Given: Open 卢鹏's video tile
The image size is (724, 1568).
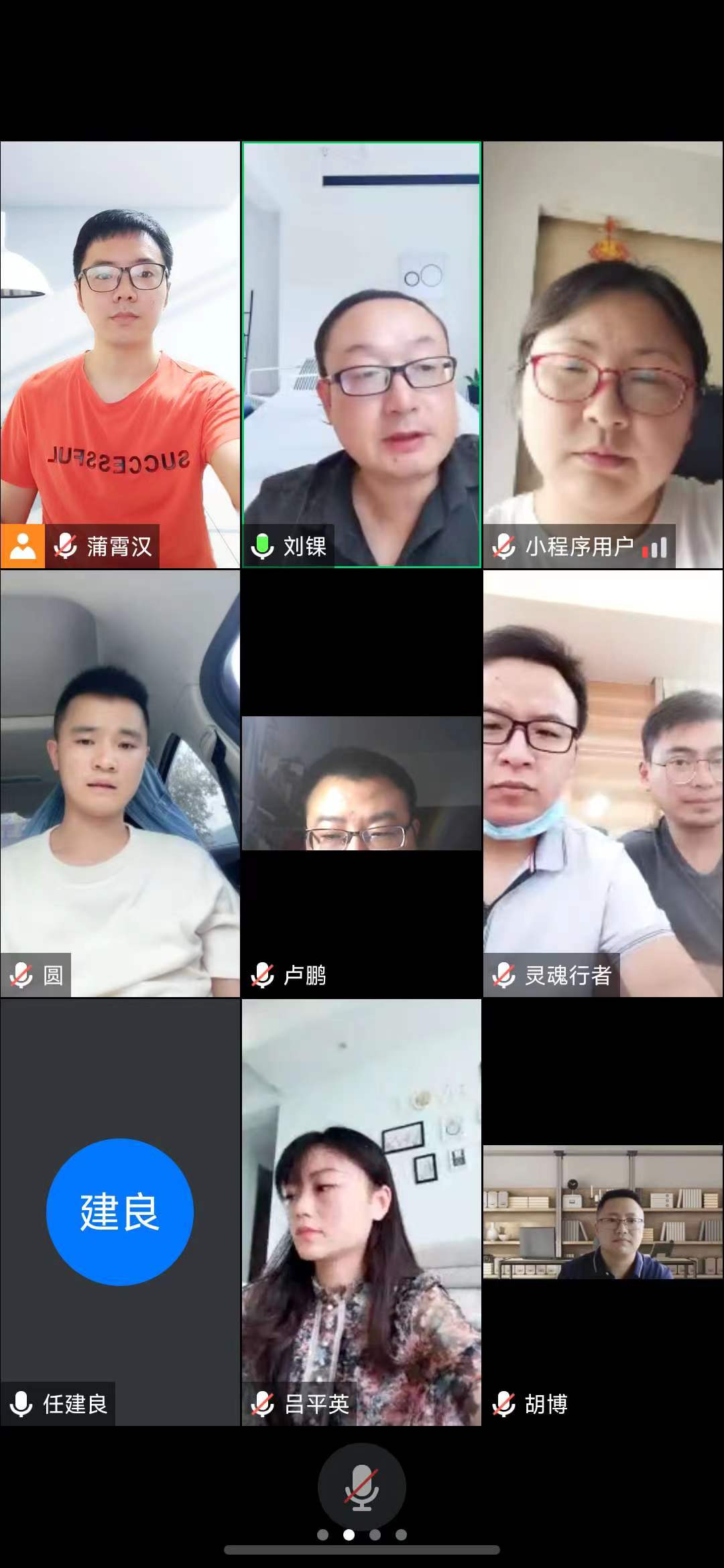Looking at the screenshot, I should [x=361, y=783].
